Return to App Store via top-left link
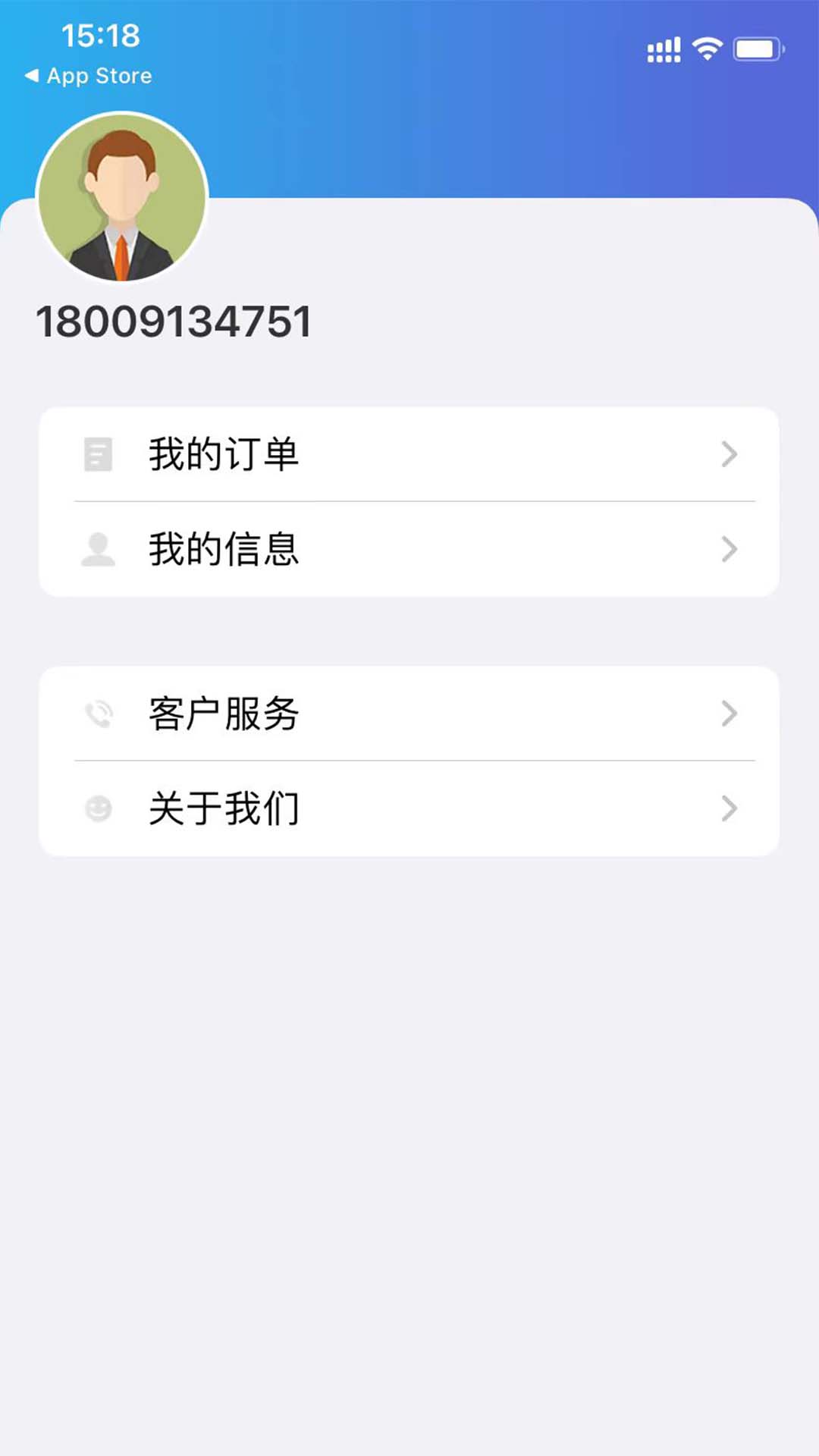This screenshot has width=819, height=1456. click(87, 76)
